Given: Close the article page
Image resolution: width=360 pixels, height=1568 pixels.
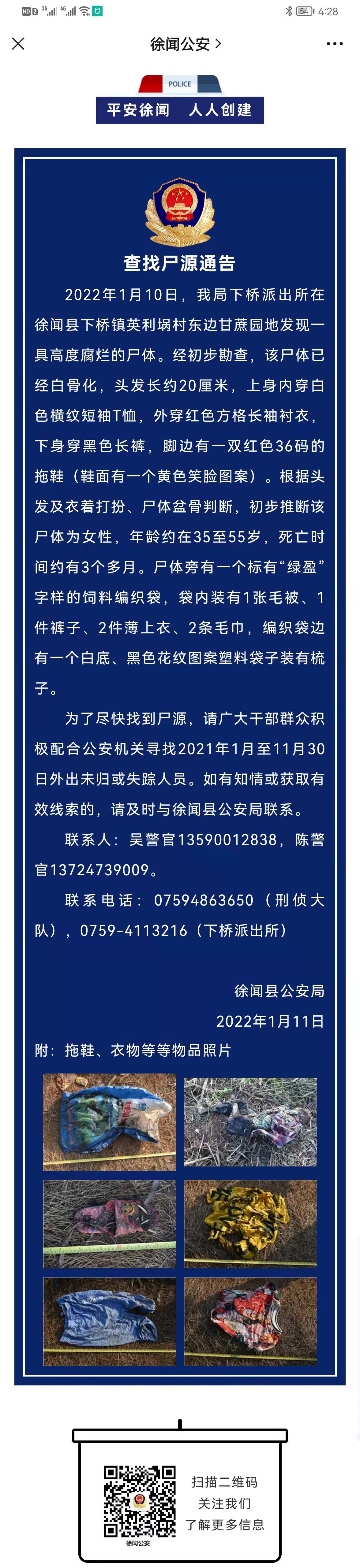Looking at the screenshot, I should click(18, 44).
